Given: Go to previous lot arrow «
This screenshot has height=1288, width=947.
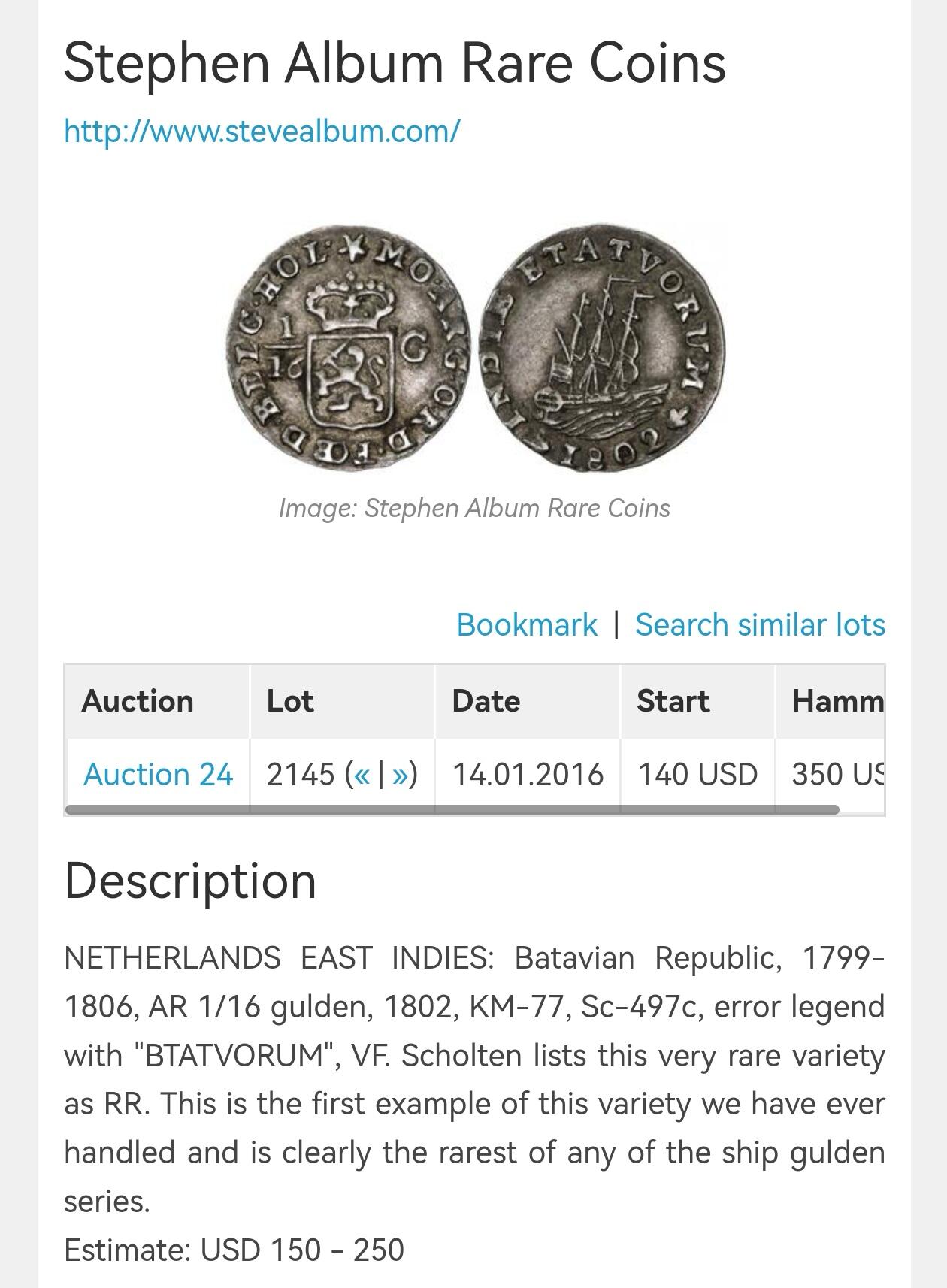Looking at the screenshot, I should click(x=362, y=775).
